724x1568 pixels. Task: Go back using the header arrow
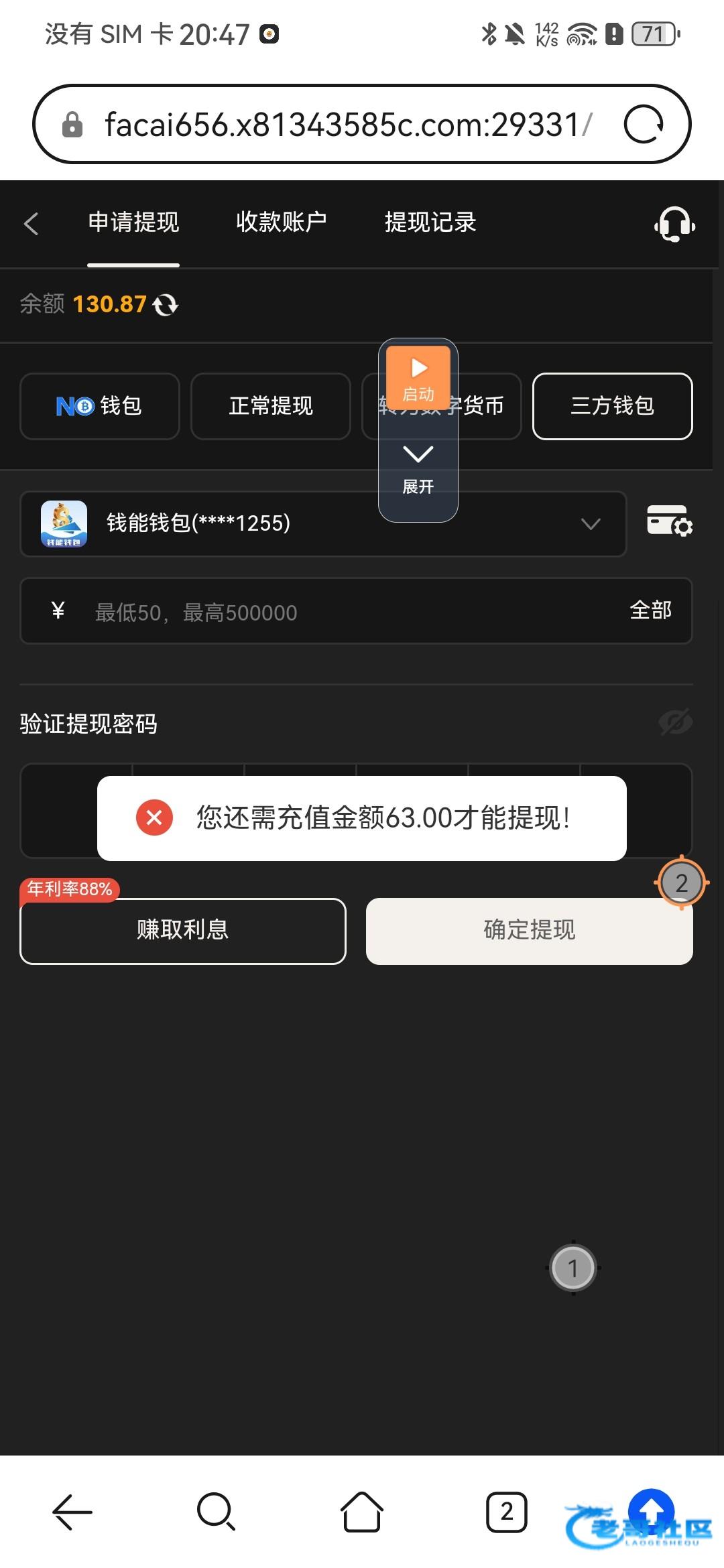click(32, 223)
